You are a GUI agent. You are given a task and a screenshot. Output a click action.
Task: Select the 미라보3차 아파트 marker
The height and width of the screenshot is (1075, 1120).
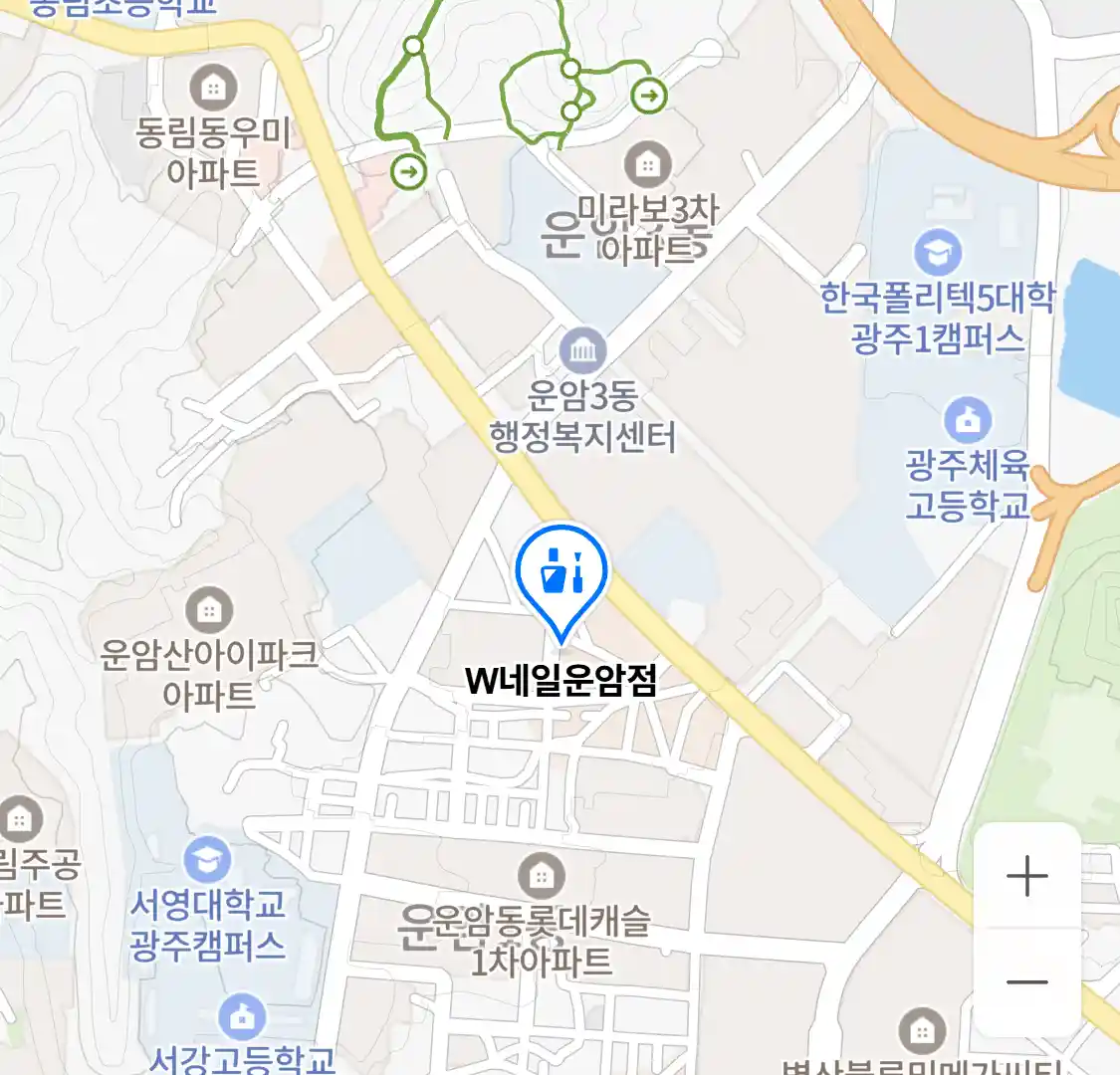click(x=647, y=163)
